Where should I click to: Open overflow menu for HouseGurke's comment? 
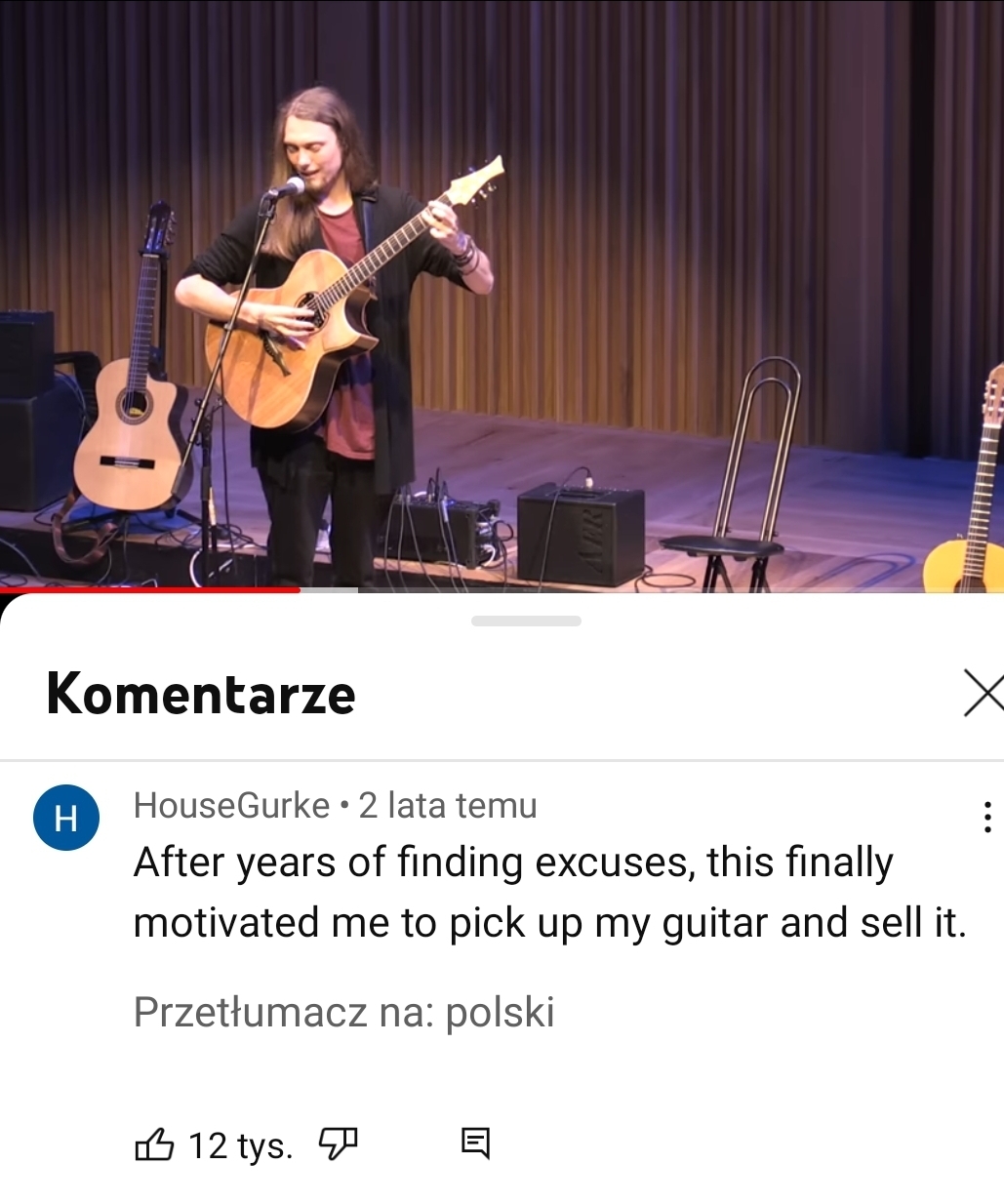[x=987, y=817]
